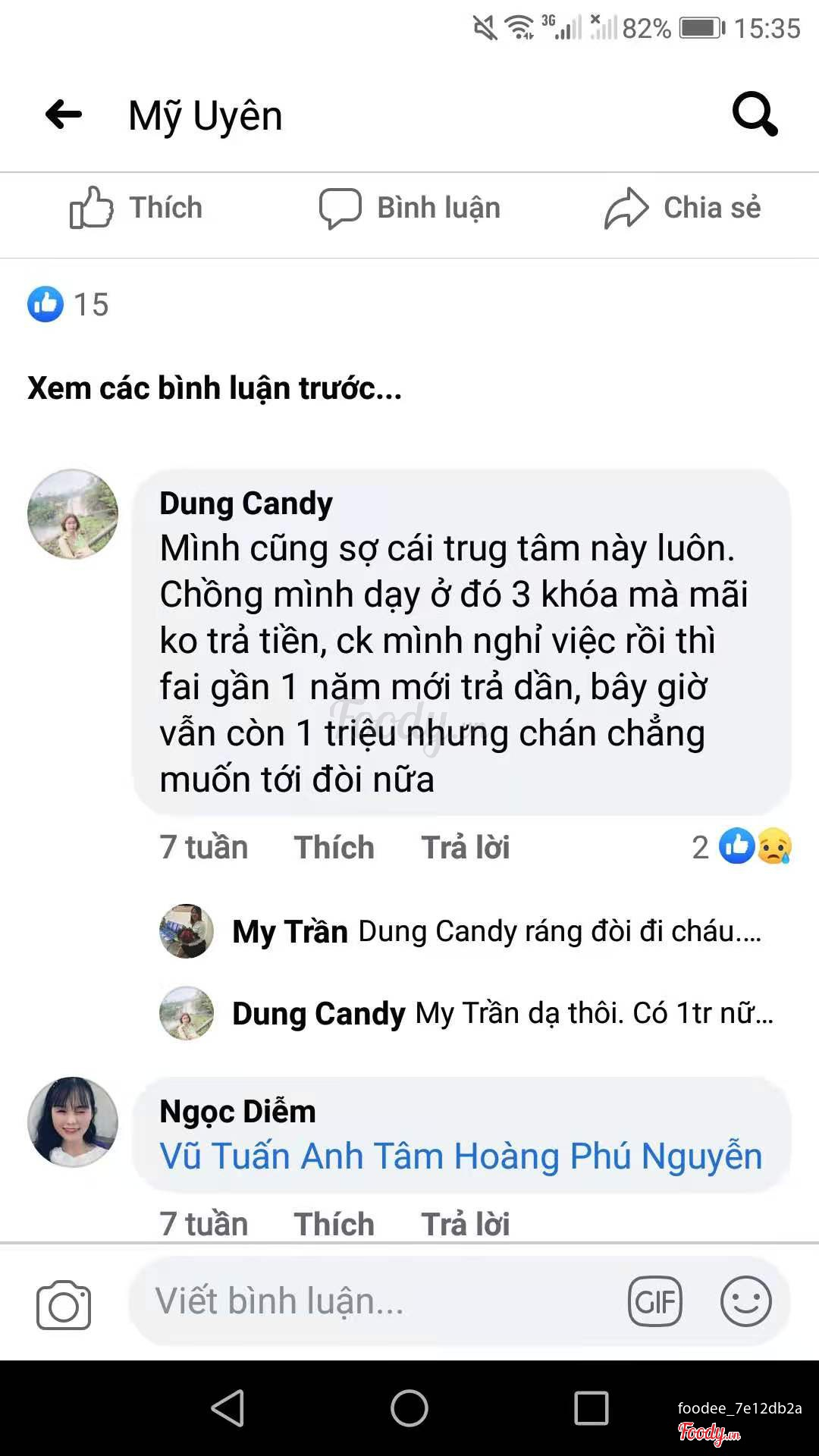Screen dimensions: 819x1456
Task: Open search in the top bar
Action: (755, 115)
